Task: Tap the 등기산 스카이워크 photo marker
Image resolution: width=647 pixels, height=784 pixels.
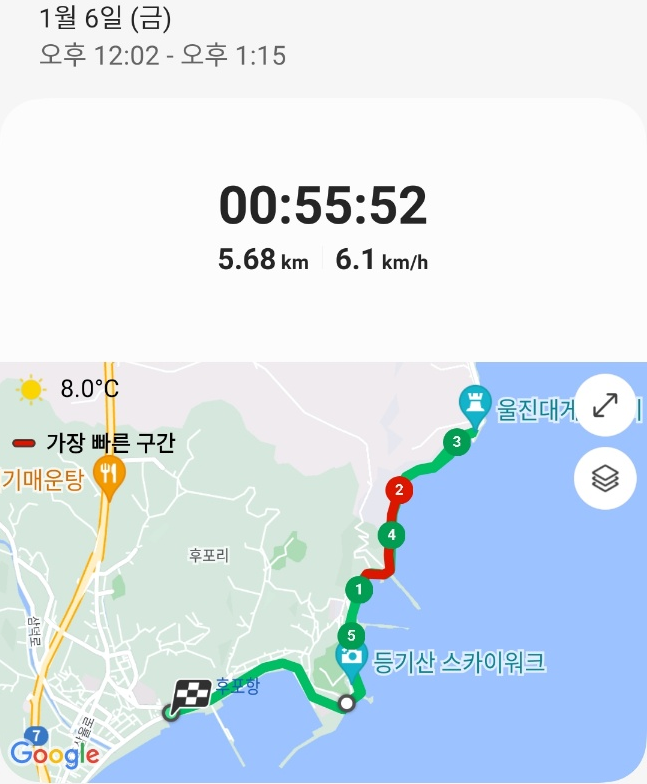Action: (x=351, y=658)
